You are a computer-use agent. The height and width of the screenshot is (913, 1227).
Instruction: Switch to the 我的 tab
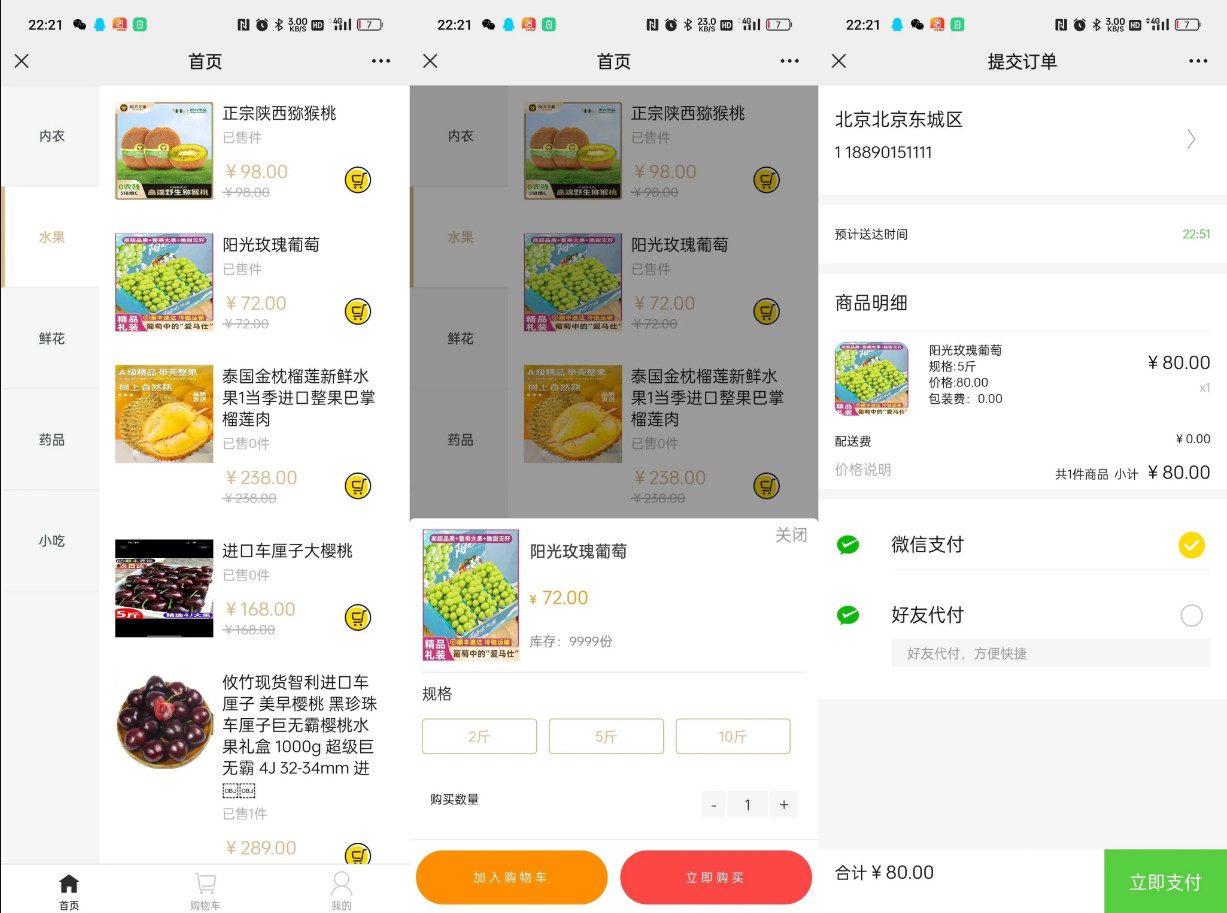coord(341,889)
